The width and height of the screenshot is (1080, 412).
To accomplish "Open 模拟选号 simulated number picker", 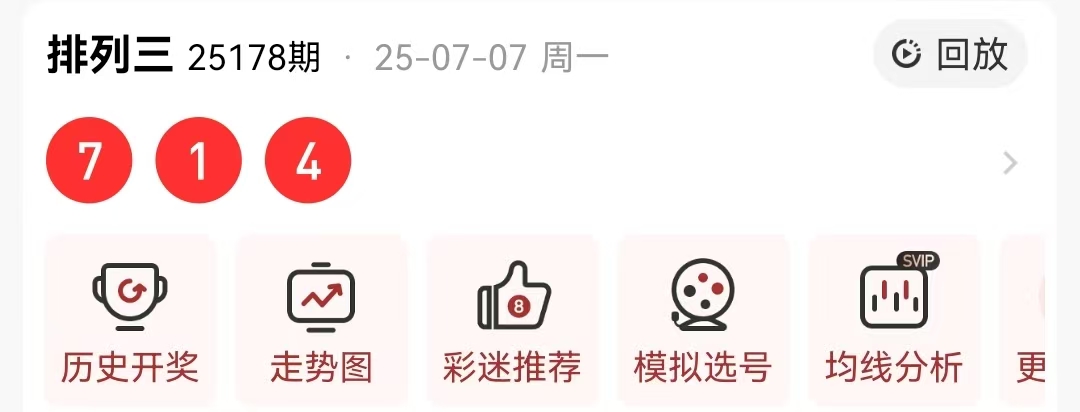I will 703,322.
